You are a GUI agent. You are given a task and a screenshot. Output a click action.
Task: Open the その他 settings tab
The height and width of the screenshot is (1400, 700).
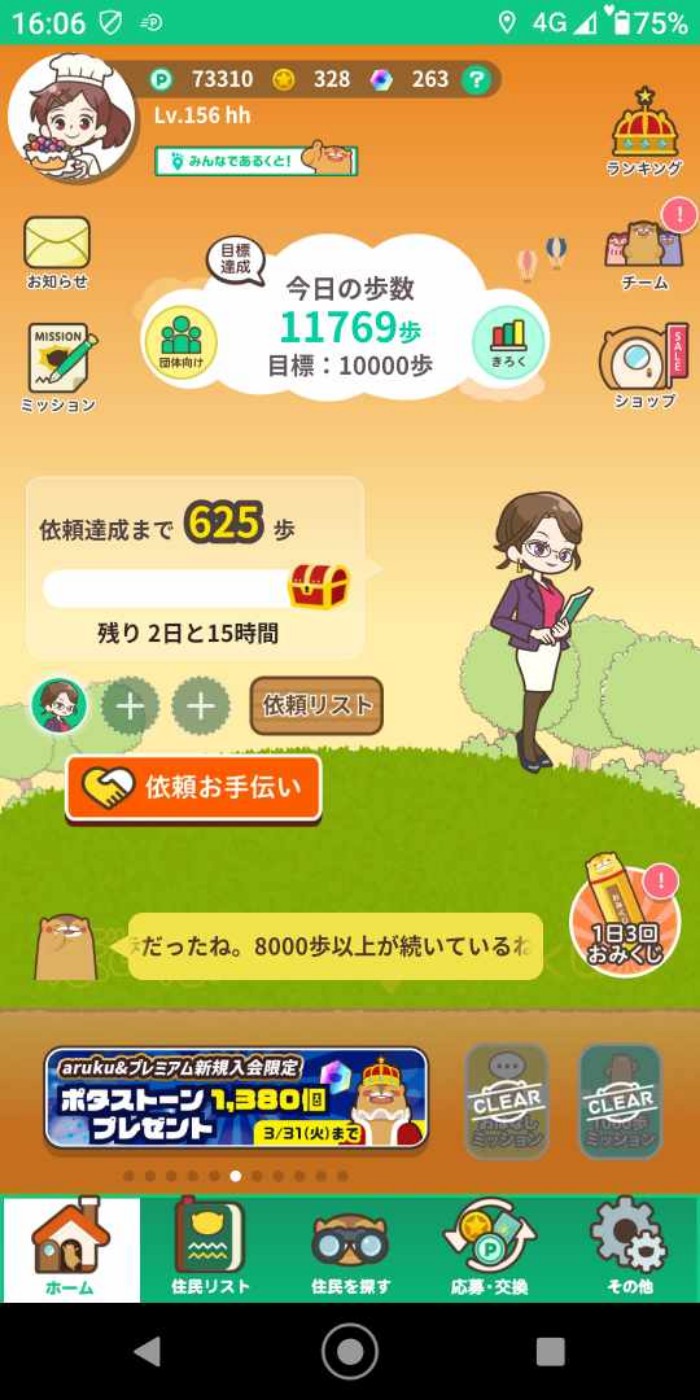coord(629,1250)
